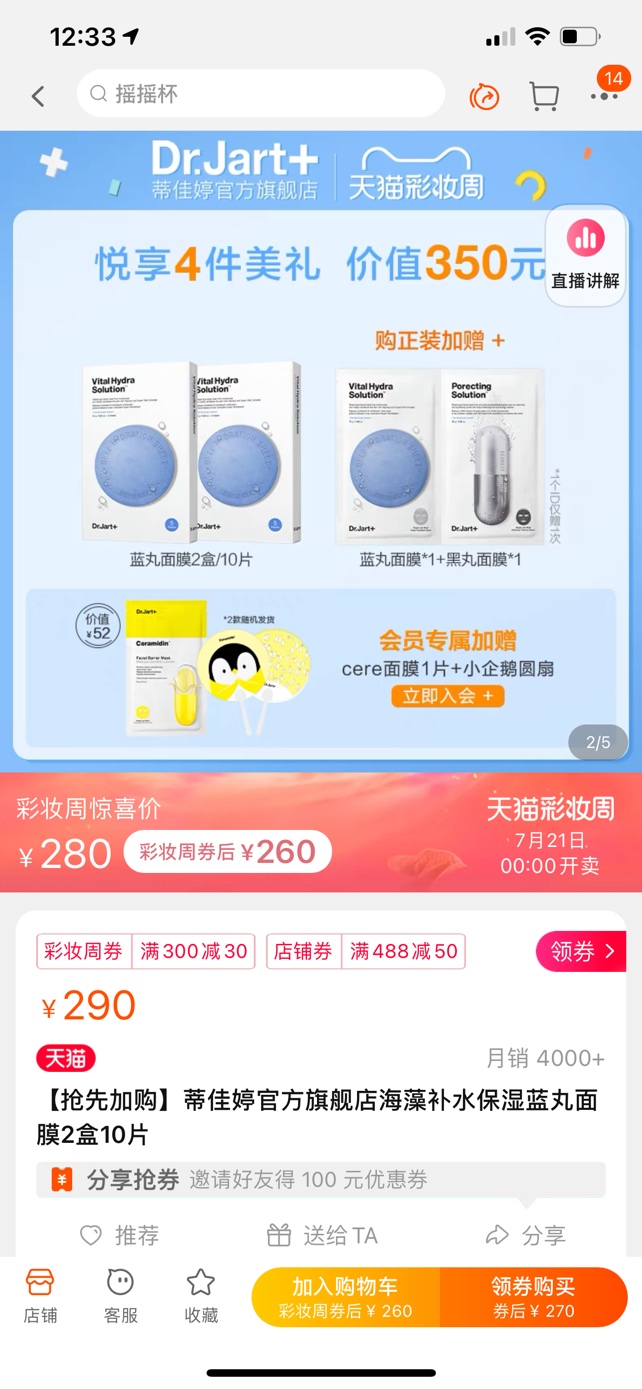642x1389 pixels.
Task: Open 分享抢券 invite friends row
Action: (320, 1180)
